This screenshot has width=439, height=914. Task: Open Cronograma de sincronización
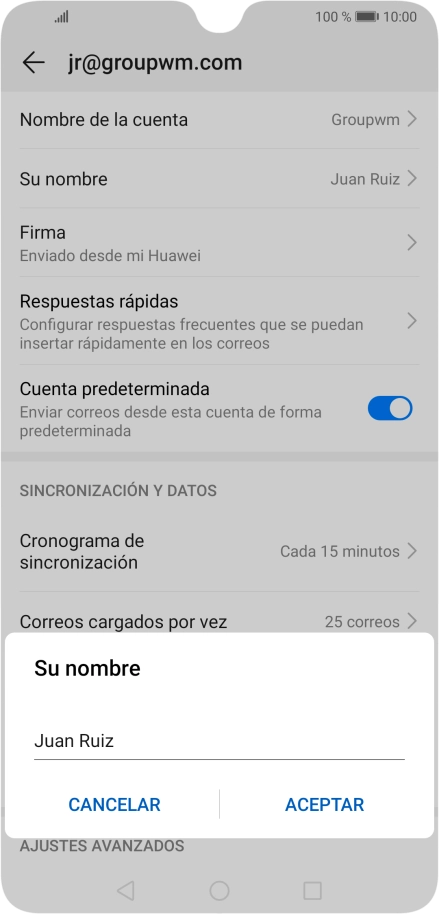(219, 551)
